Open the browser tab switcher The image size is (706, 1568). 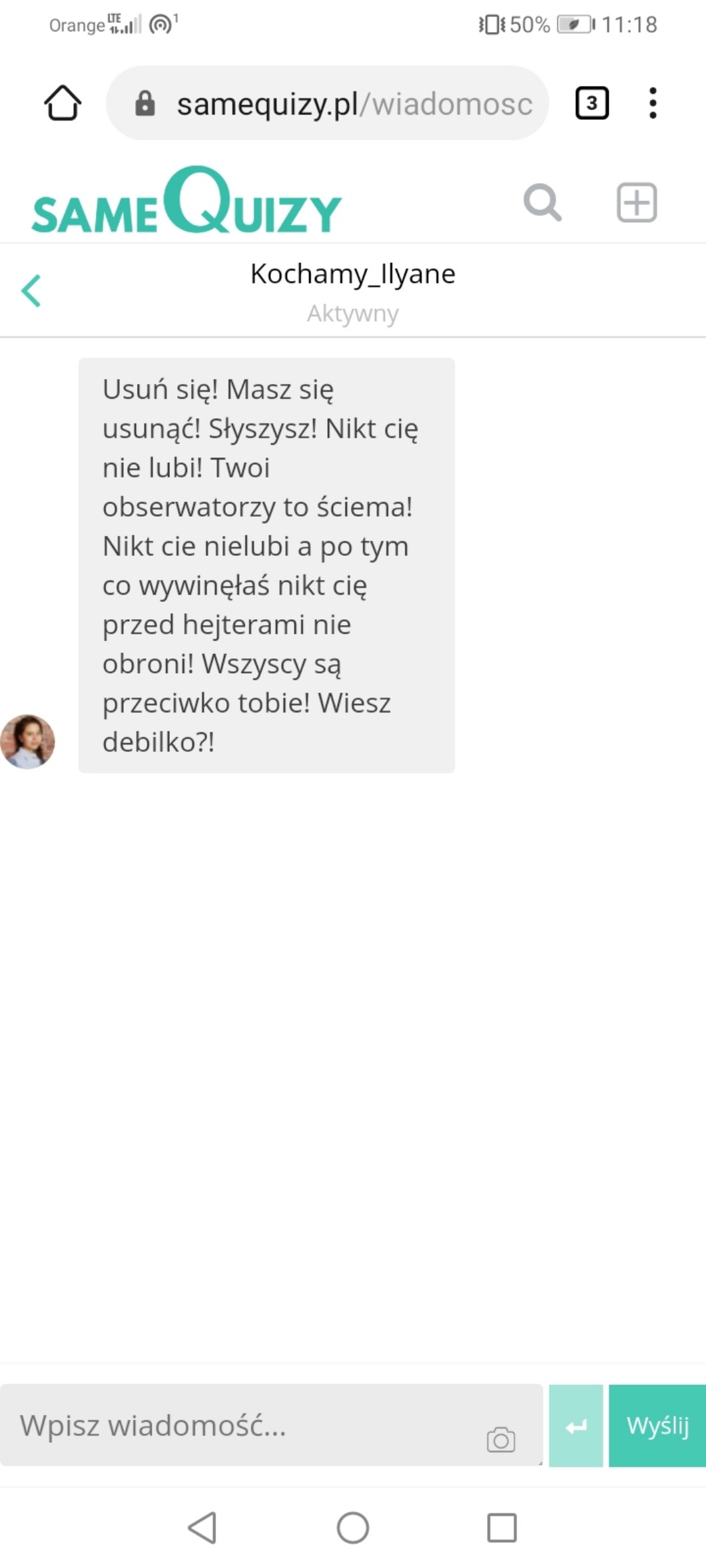coord(591,103)
